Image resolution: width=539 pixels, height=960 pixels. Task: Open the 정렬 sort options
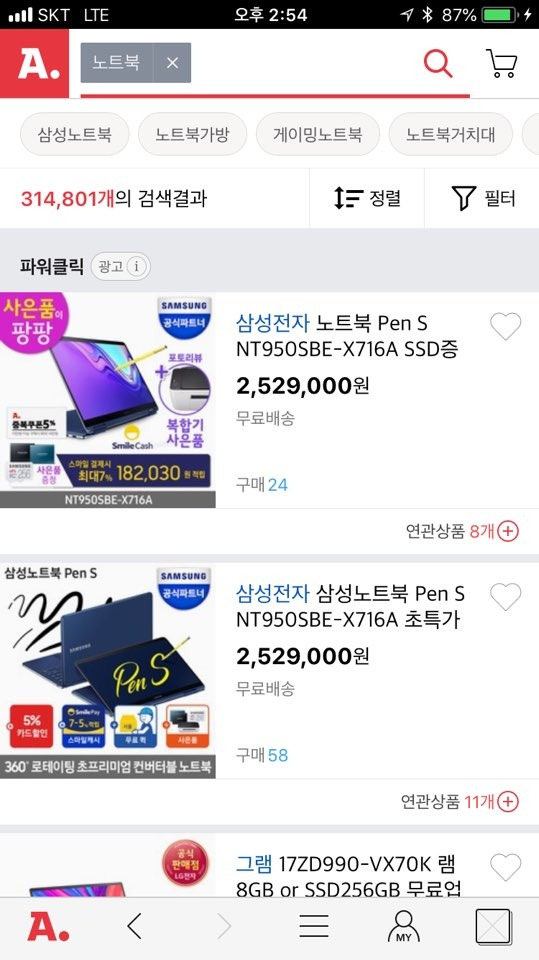(x=366, y=198)
